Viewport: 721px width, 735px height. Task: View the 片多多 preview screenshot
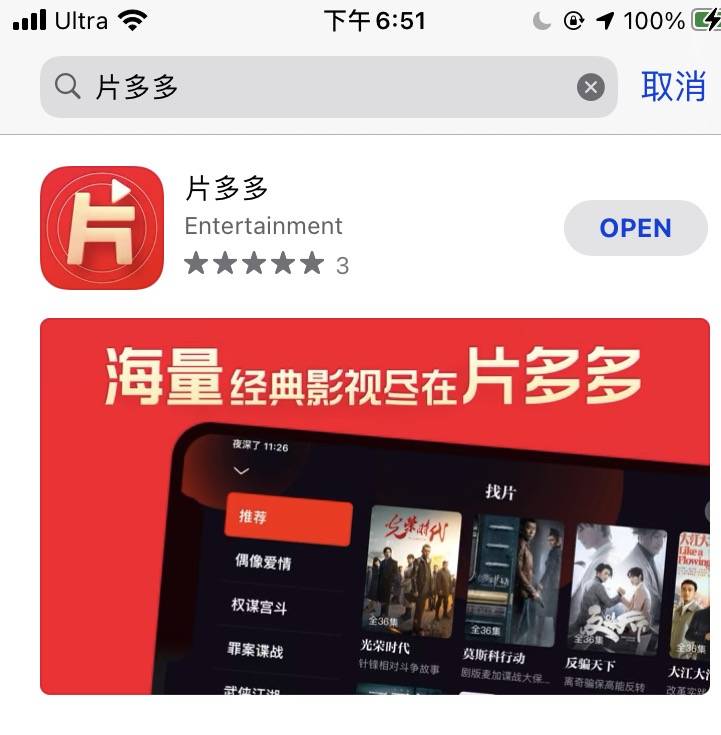coord(375,506)
